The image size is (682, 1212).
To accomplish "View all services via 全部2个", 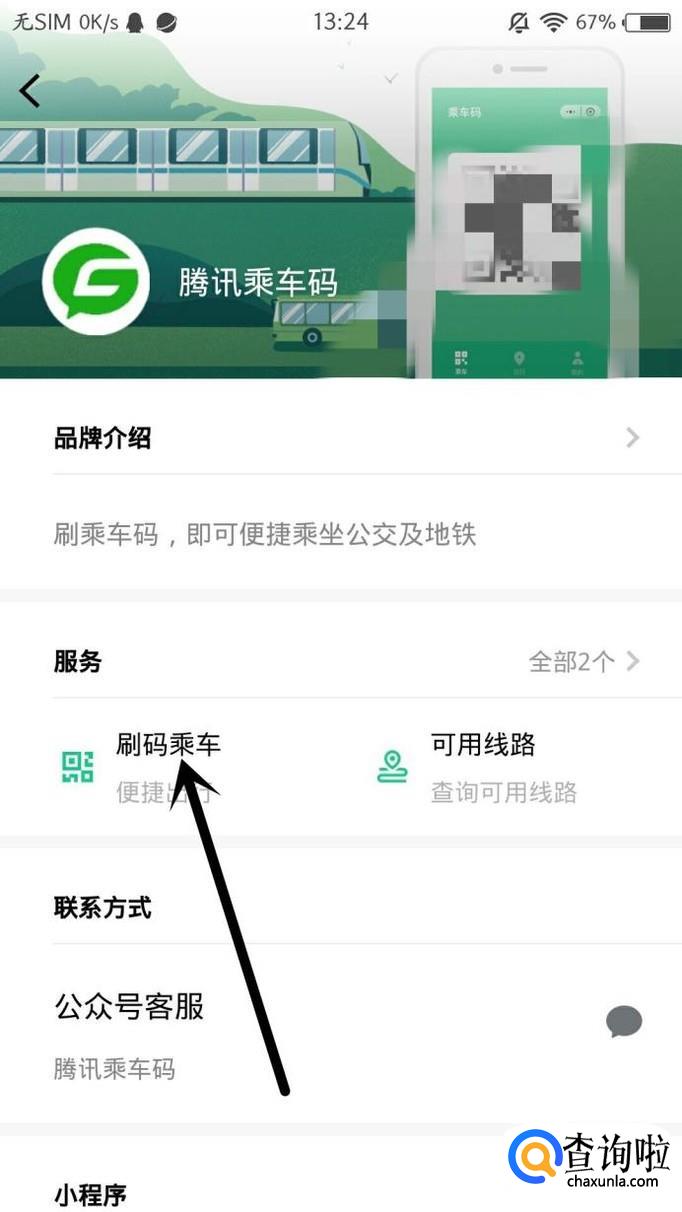I will point(584,662).
